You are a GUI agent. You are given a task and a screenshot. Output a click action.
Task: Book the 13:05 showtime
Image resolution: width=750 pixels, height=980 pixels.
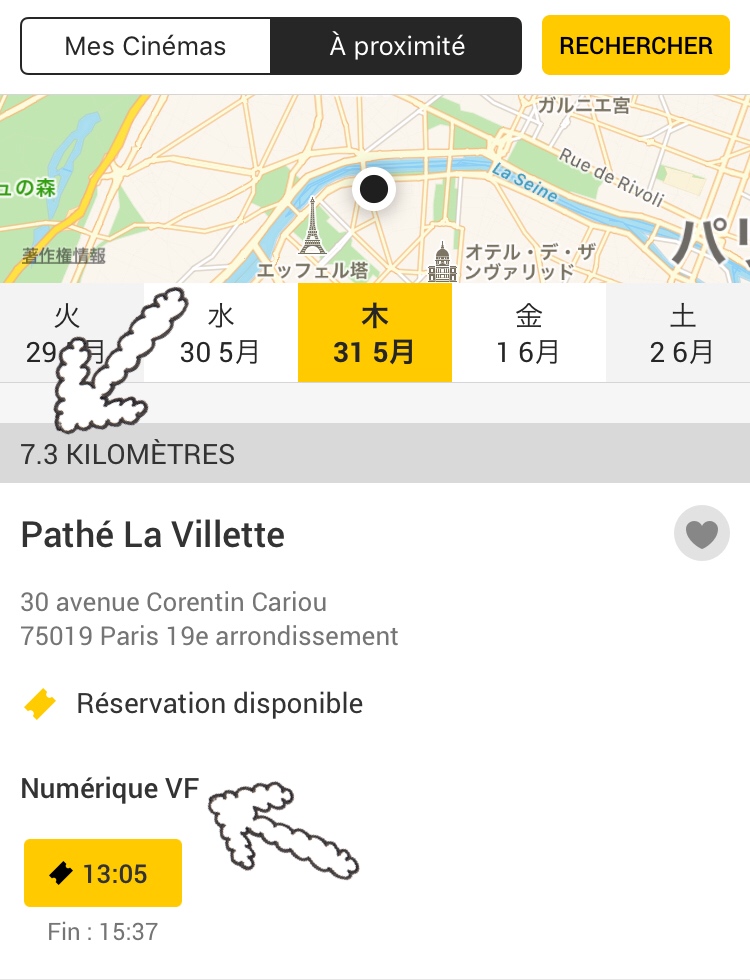click(103, 873)
